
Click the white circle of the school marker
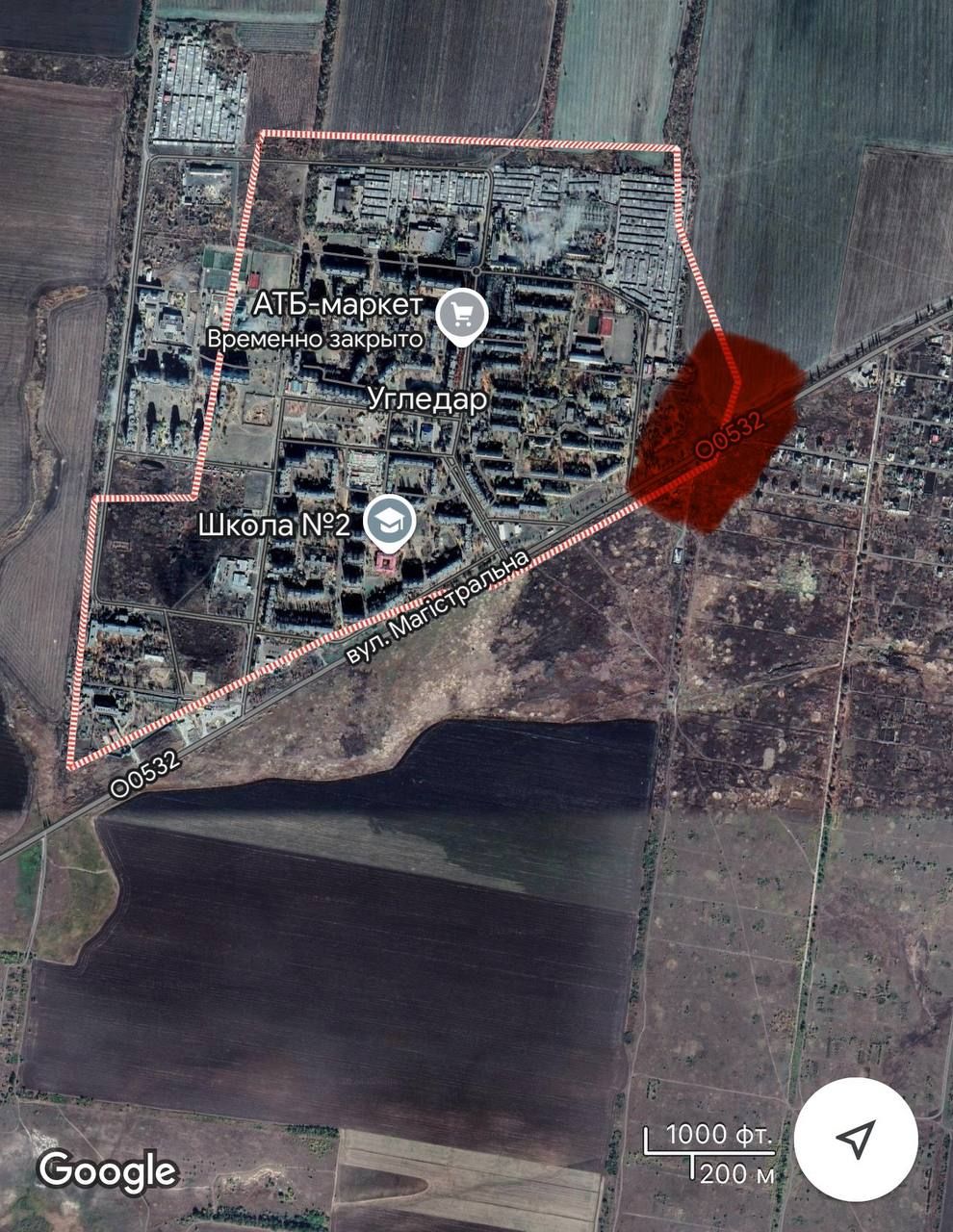(389, 520)
